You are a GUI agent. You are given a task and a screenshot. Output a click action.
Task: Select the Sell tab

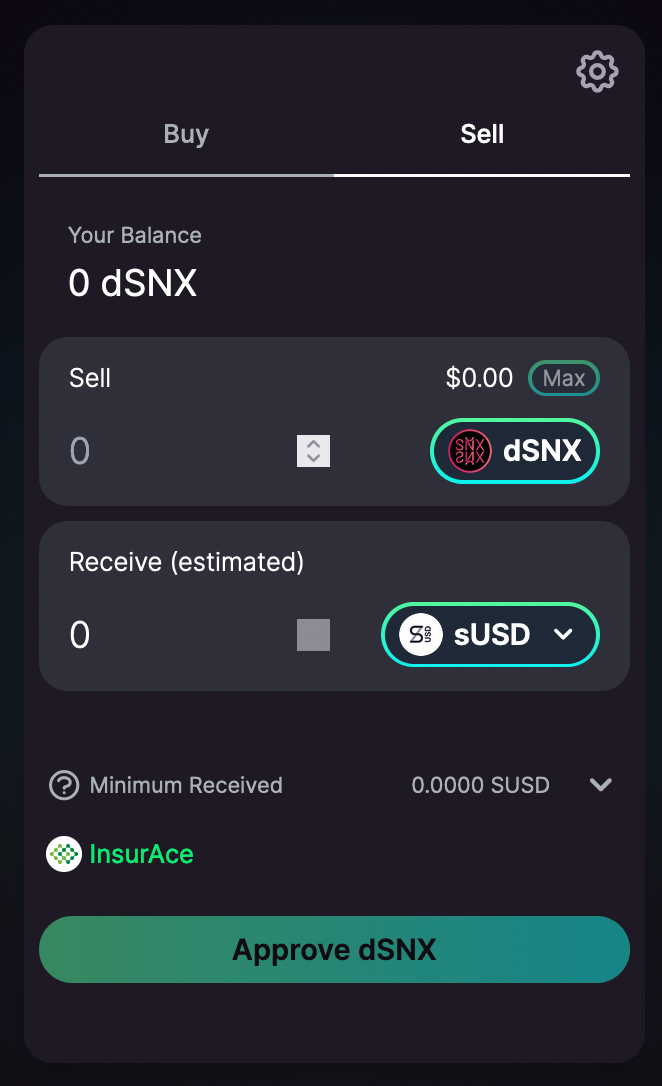click(x=482, y=135)
